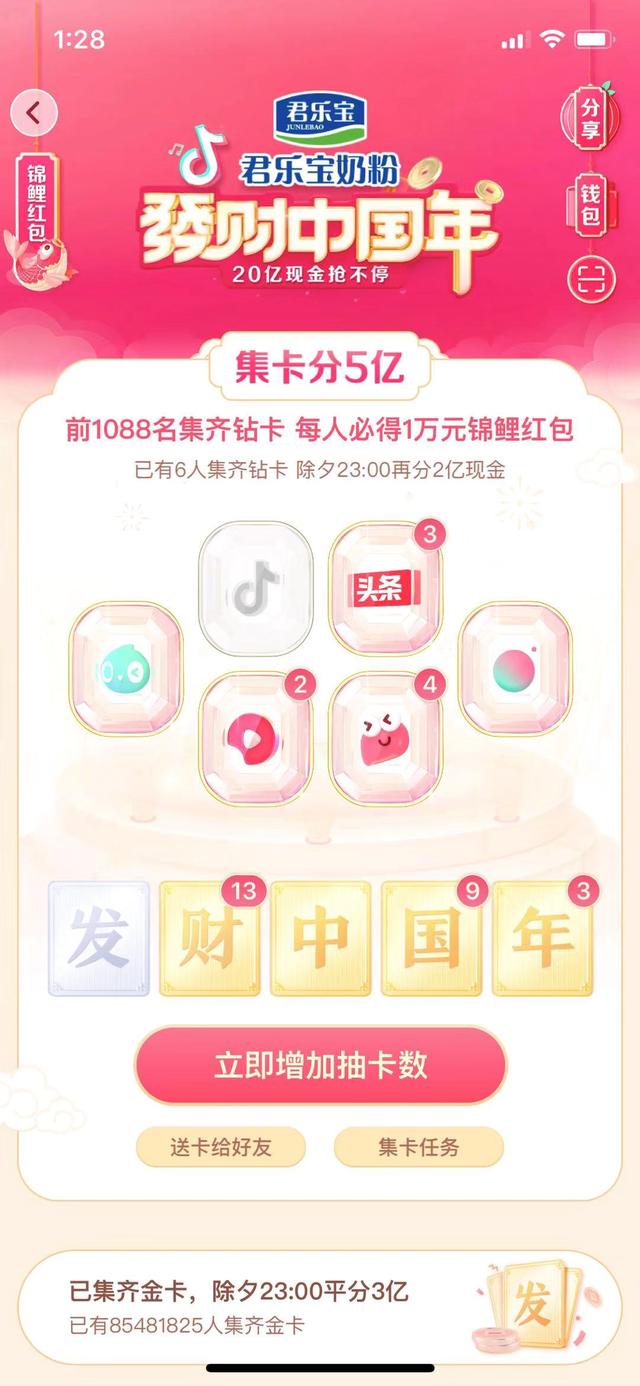Screen dimensions: 640x1386
Task: Select the 年 gold card
Action: (x=543, y=939)
